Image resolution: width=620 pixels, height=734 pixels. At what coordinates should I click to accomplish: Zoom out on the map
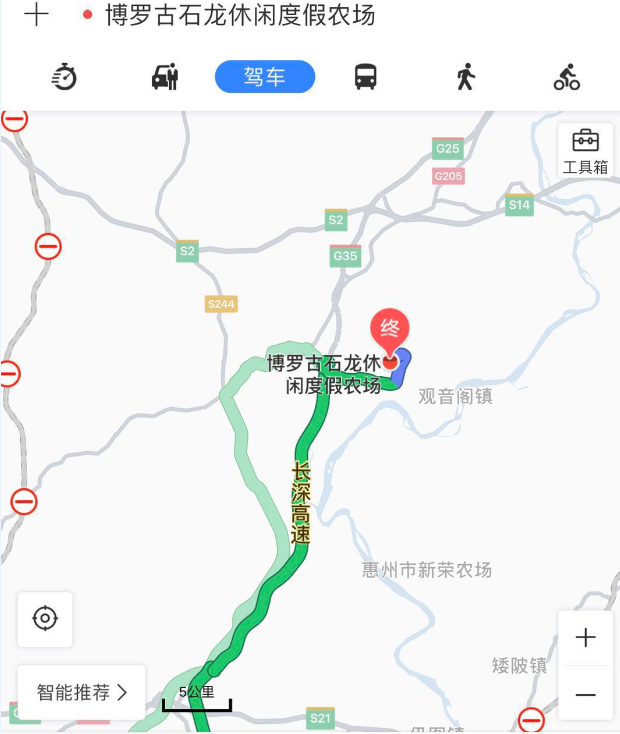pyautogui.click(x=585, y=695)
